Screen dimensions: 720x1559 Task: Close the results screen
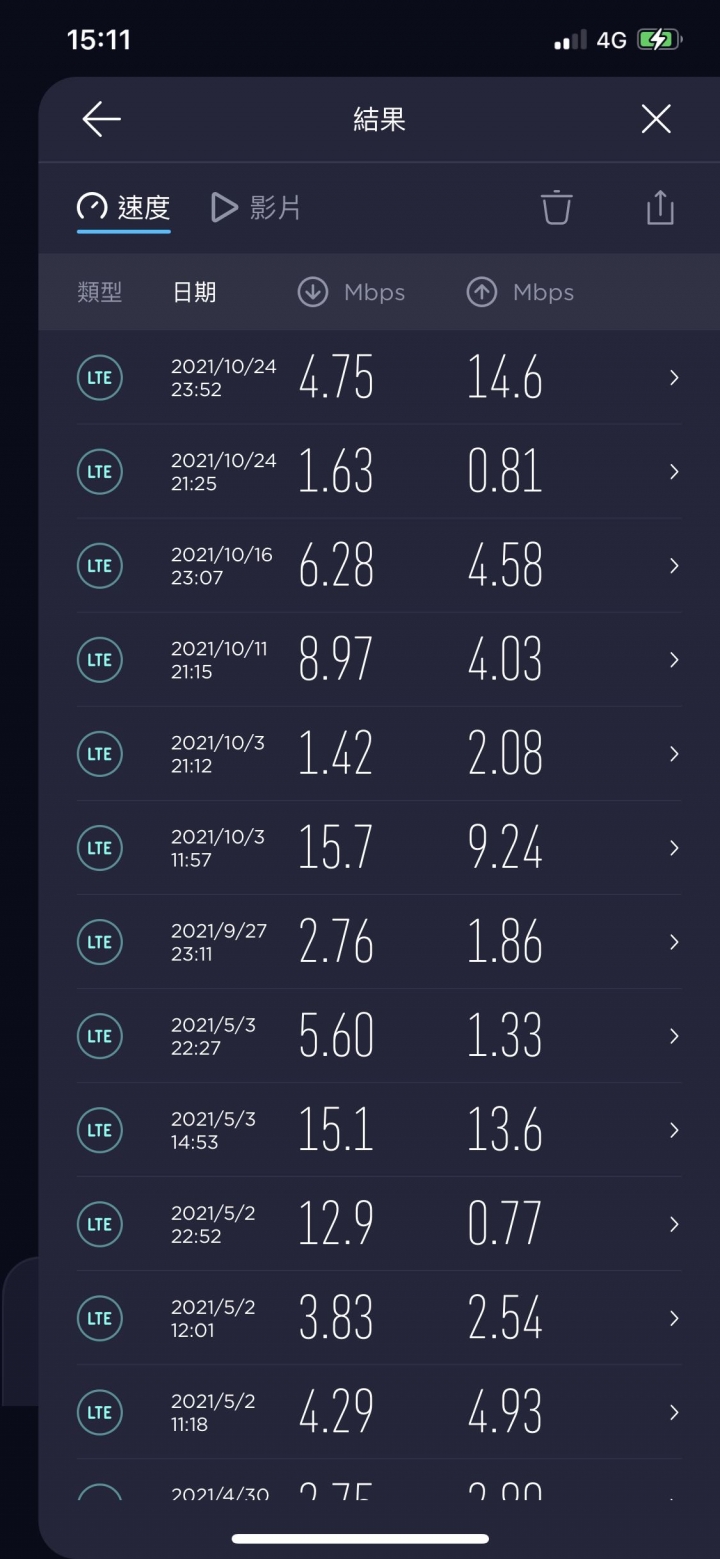tap(656, 120)
